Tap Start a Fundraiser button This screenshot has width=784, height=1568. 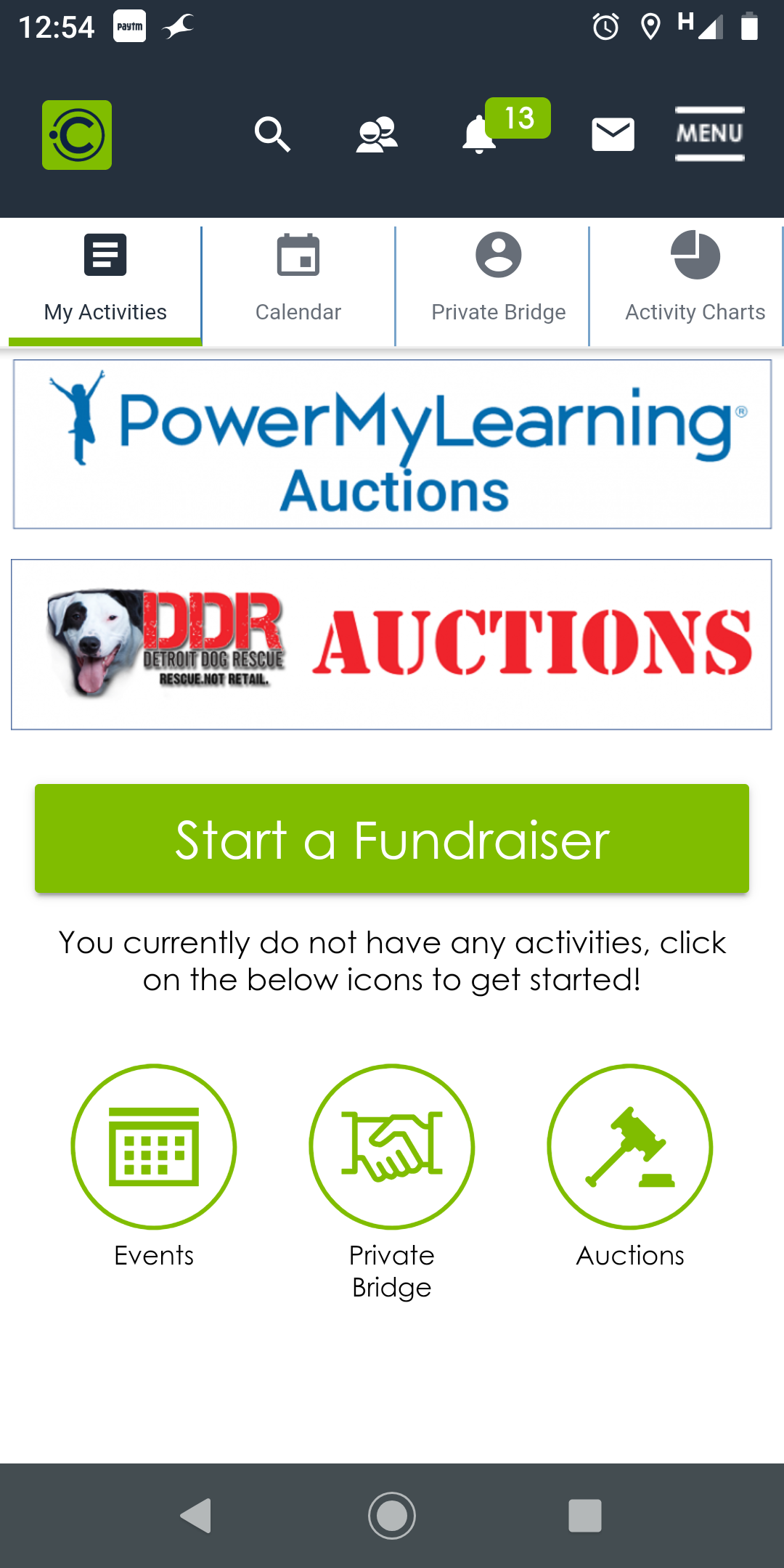(392, 838)
